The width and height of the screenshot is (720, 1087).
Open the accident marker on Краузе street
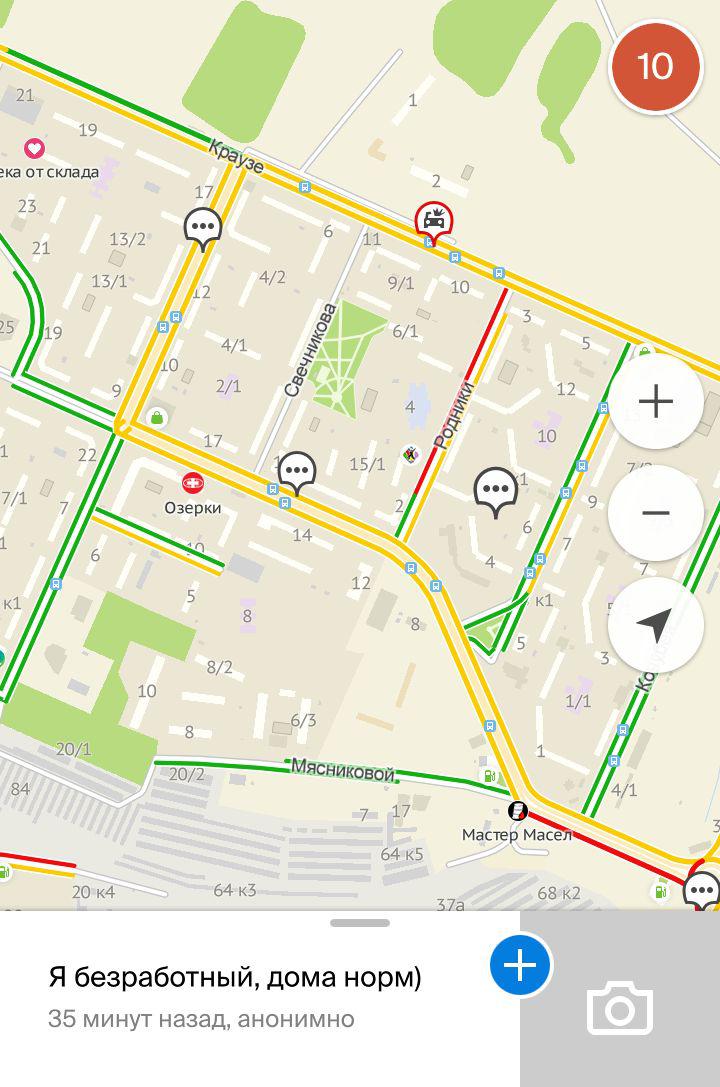(x=434, y=218)
